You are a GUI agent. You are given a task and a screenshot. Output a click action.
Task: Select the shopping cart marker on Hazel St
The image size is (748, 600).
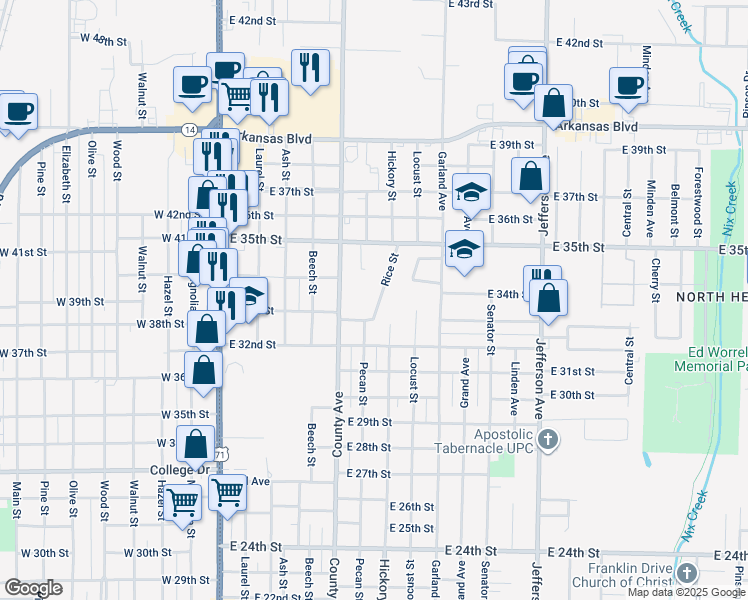coord(182,505)
